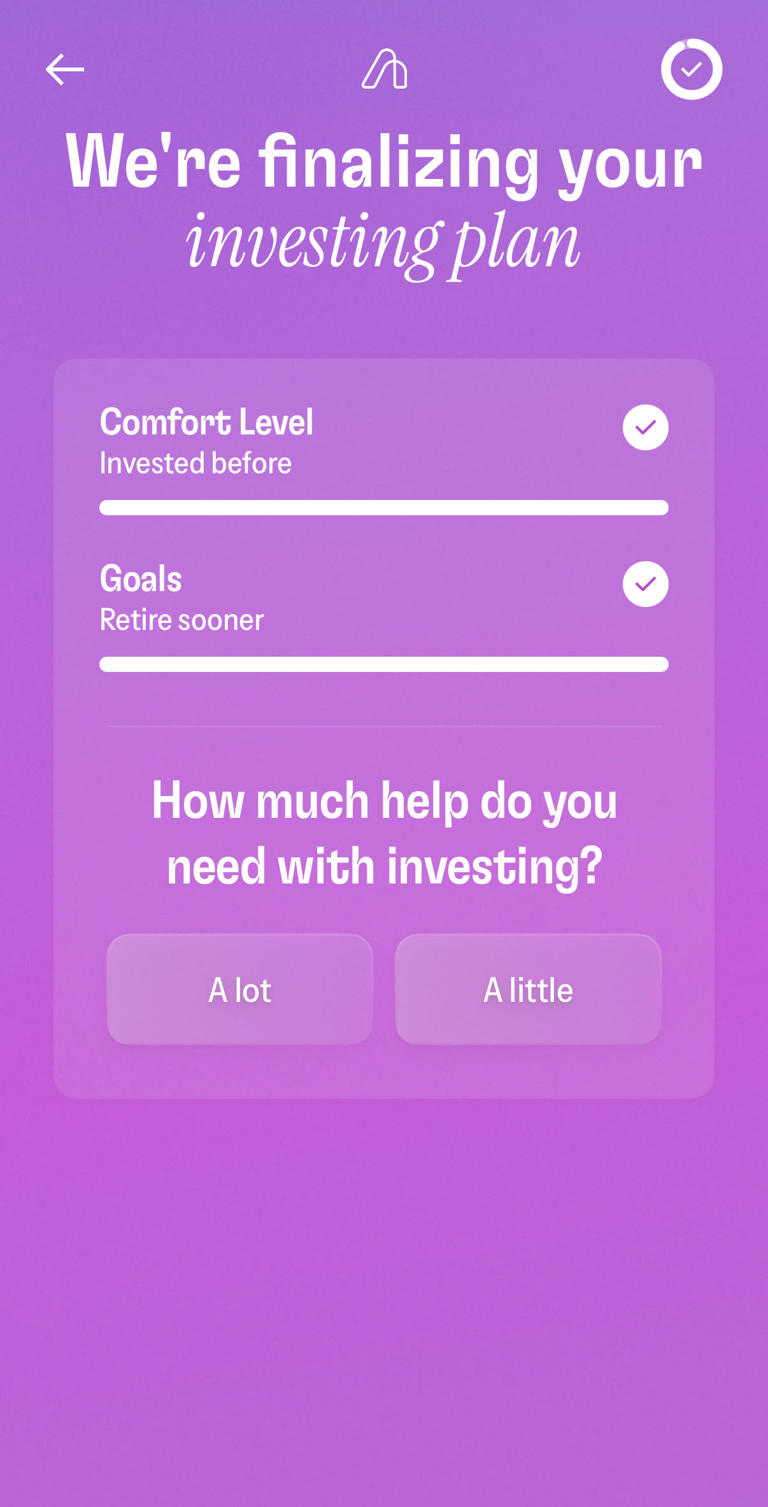Mark the investing plan progress circle complete
This screenshot has height=1507, width=768.
click(x=692, y=69)
